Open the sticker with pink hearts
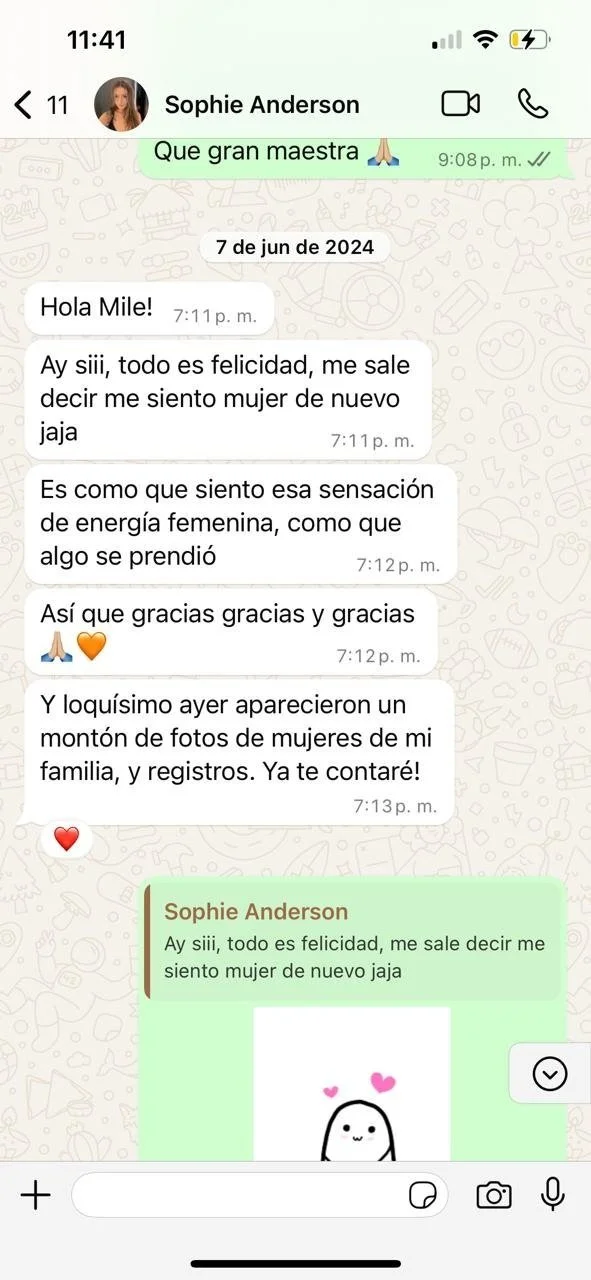The height and width of the screenshot is (1280, 591). click(x=352, y=1084)
